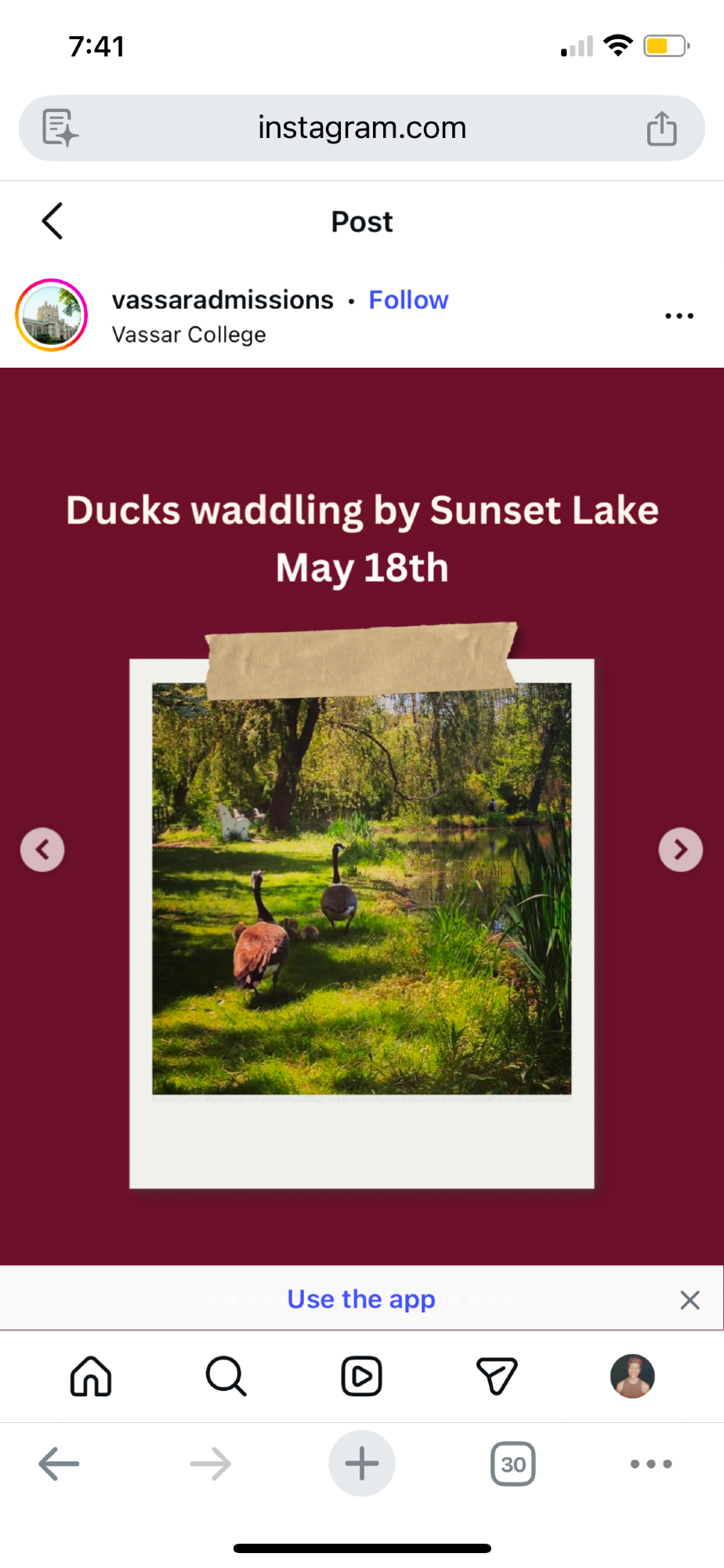
Task: Open direct messages
Action: coord(497,1377)
